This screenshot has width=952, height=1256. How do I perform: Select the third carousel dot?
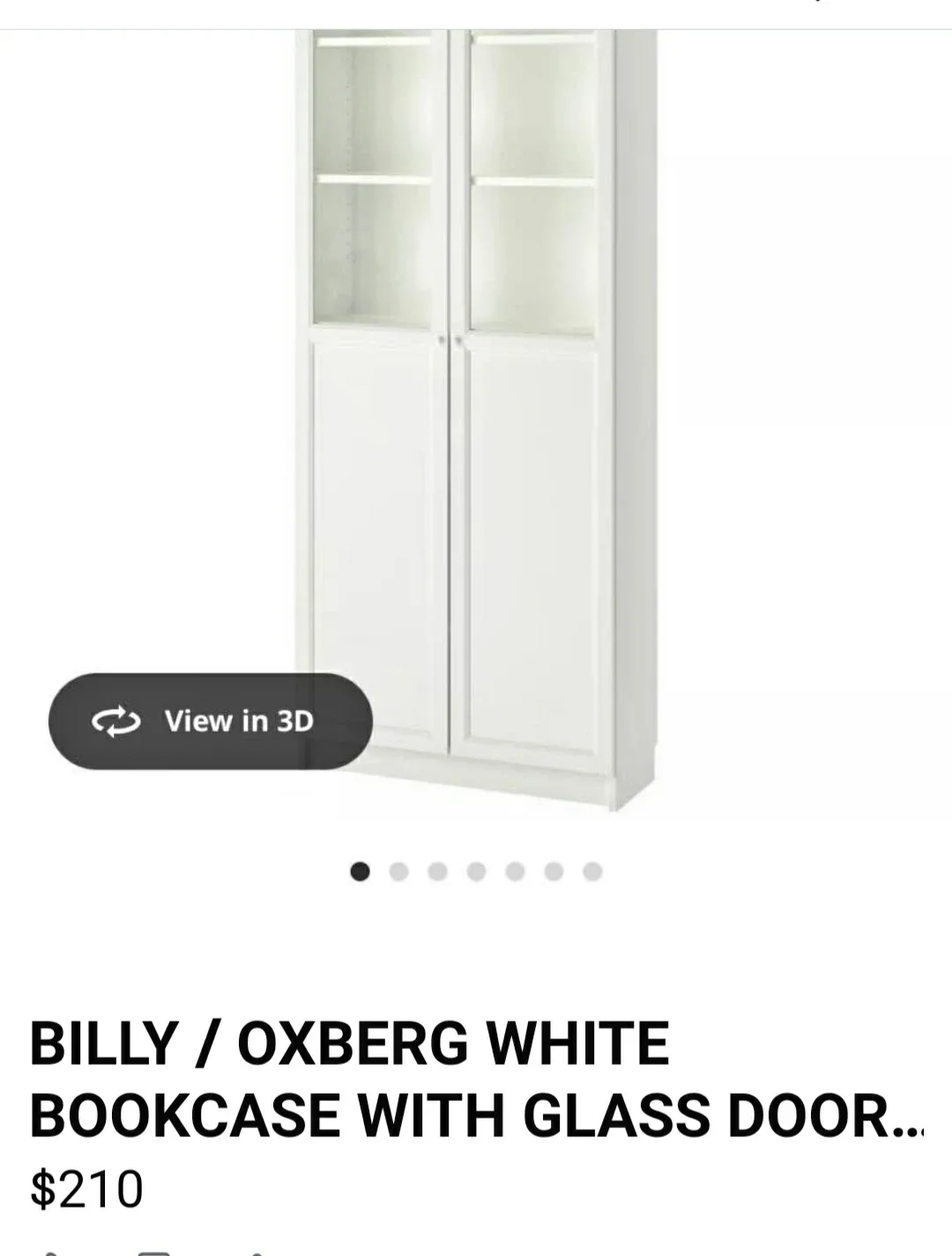pos(437,872)
